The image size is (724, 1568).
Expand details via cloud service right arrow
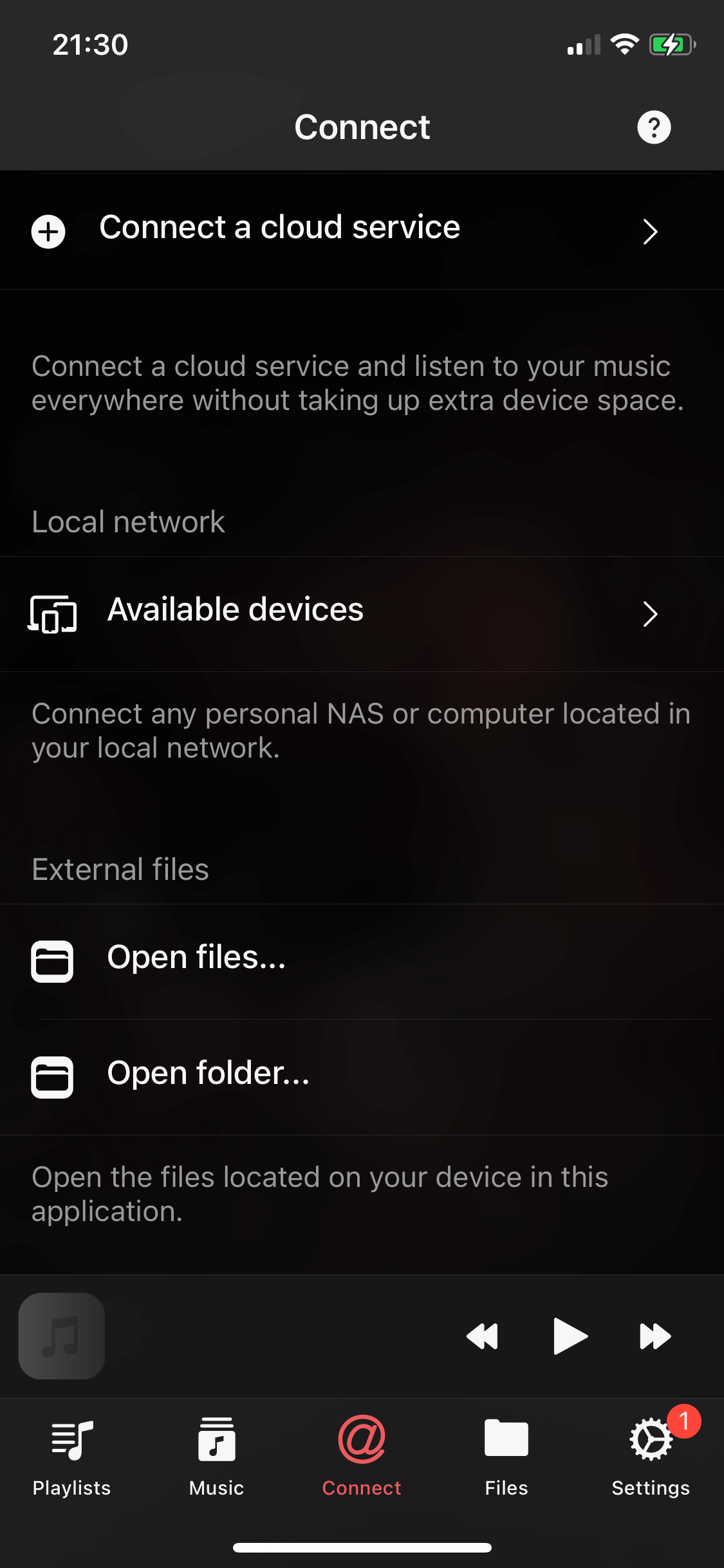point(650,232)
